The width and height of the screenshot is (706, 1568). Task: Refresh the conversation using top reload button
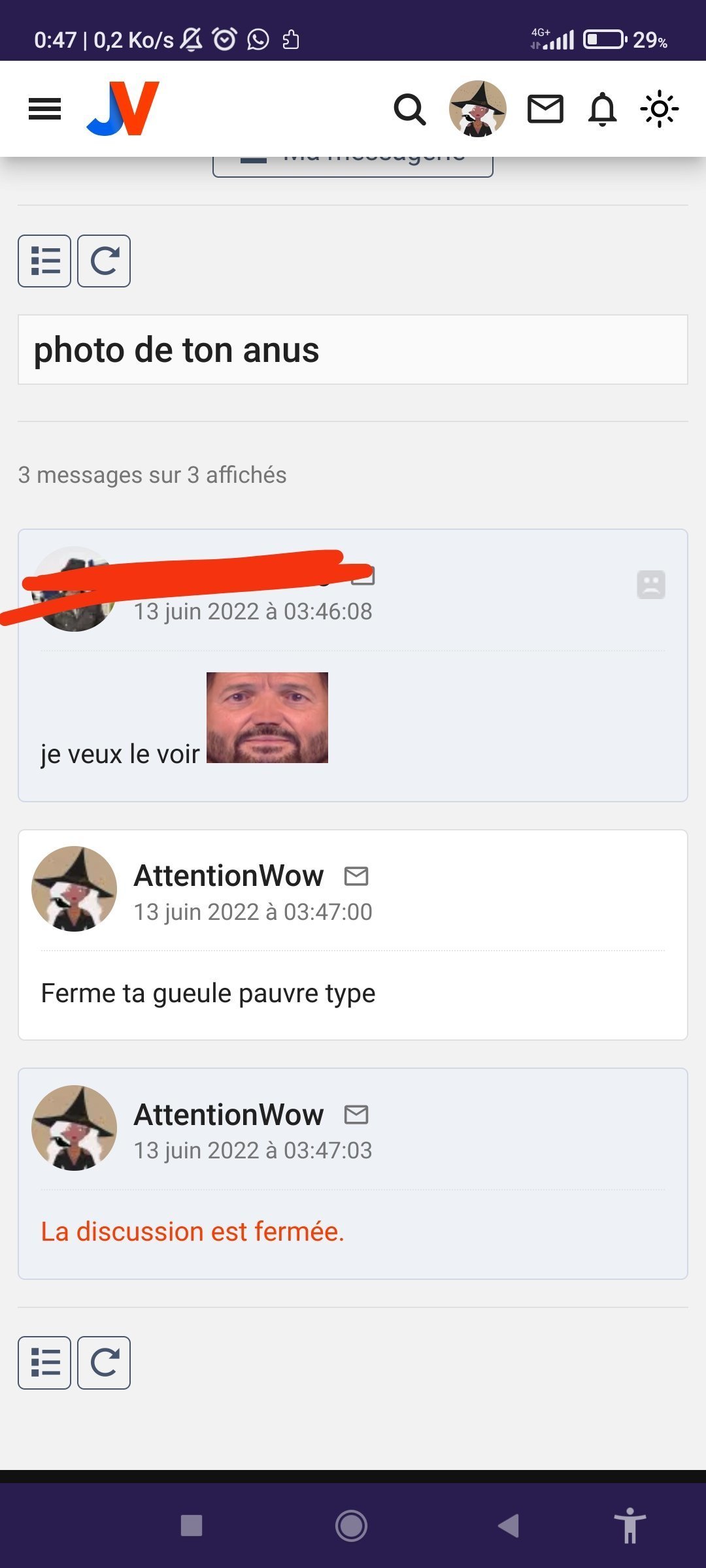(104, 261)
